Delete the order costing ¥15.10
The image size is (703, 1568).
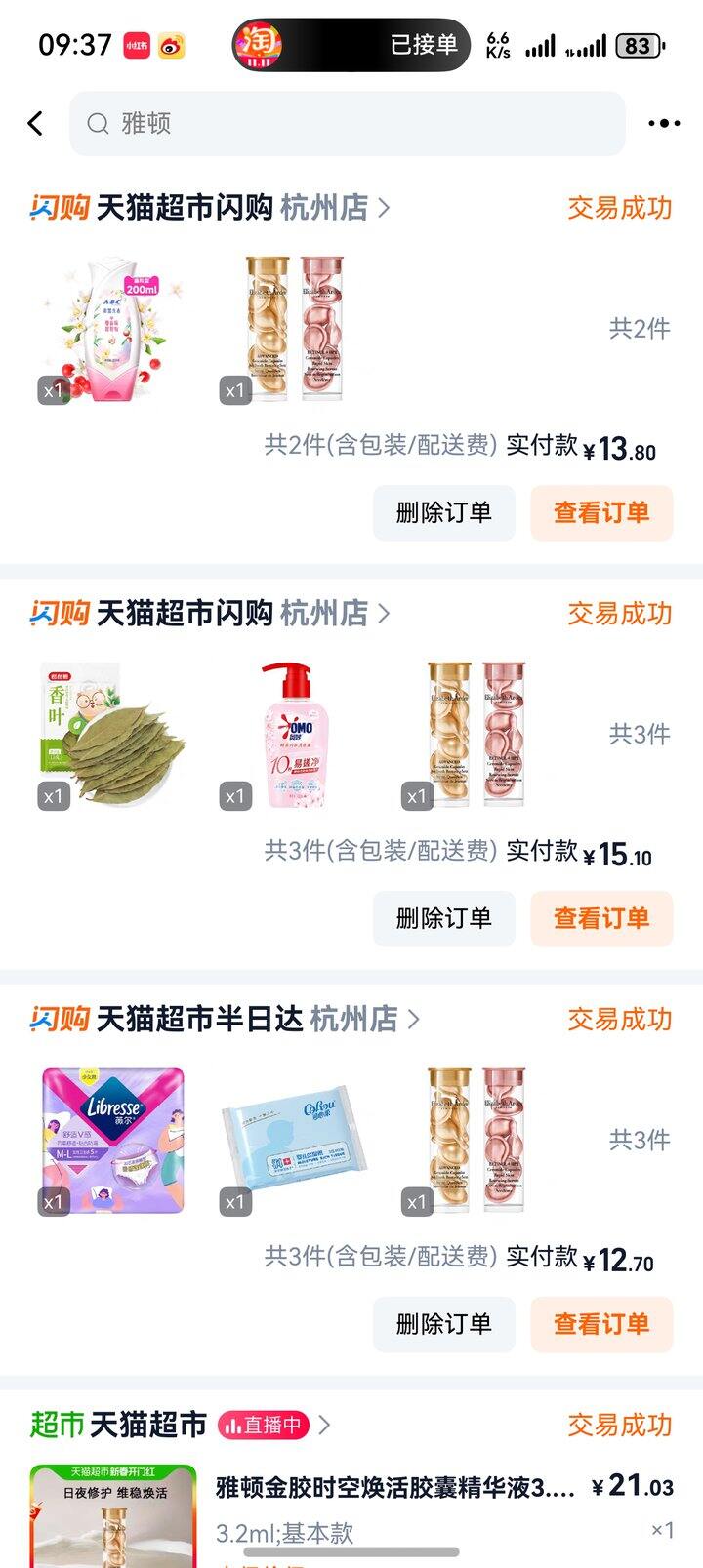point(443,918)
